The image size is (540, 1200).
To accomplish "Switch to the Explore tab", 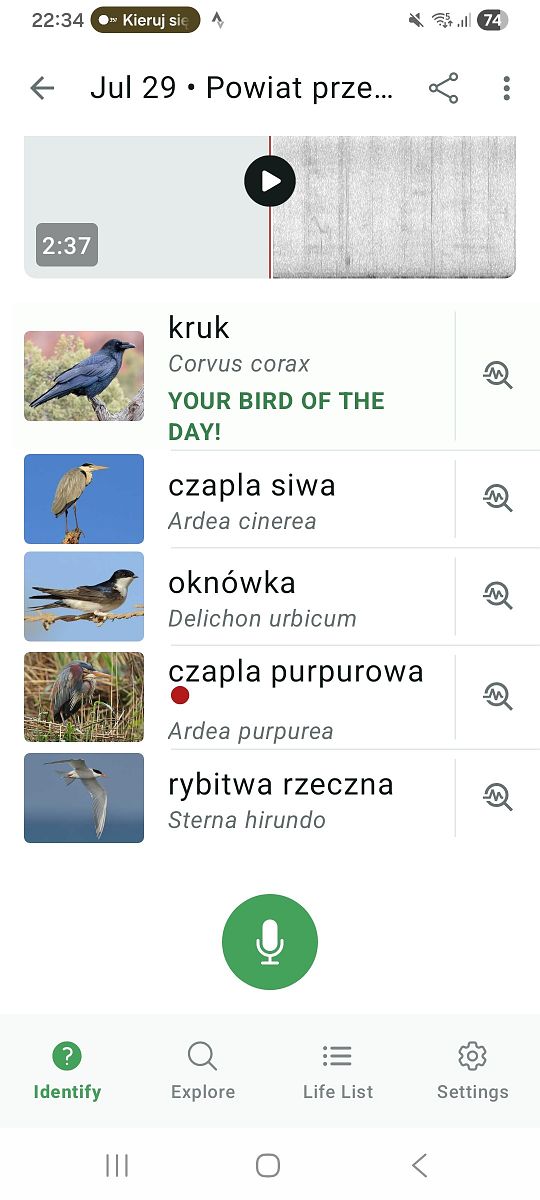I will [203, 1070].
